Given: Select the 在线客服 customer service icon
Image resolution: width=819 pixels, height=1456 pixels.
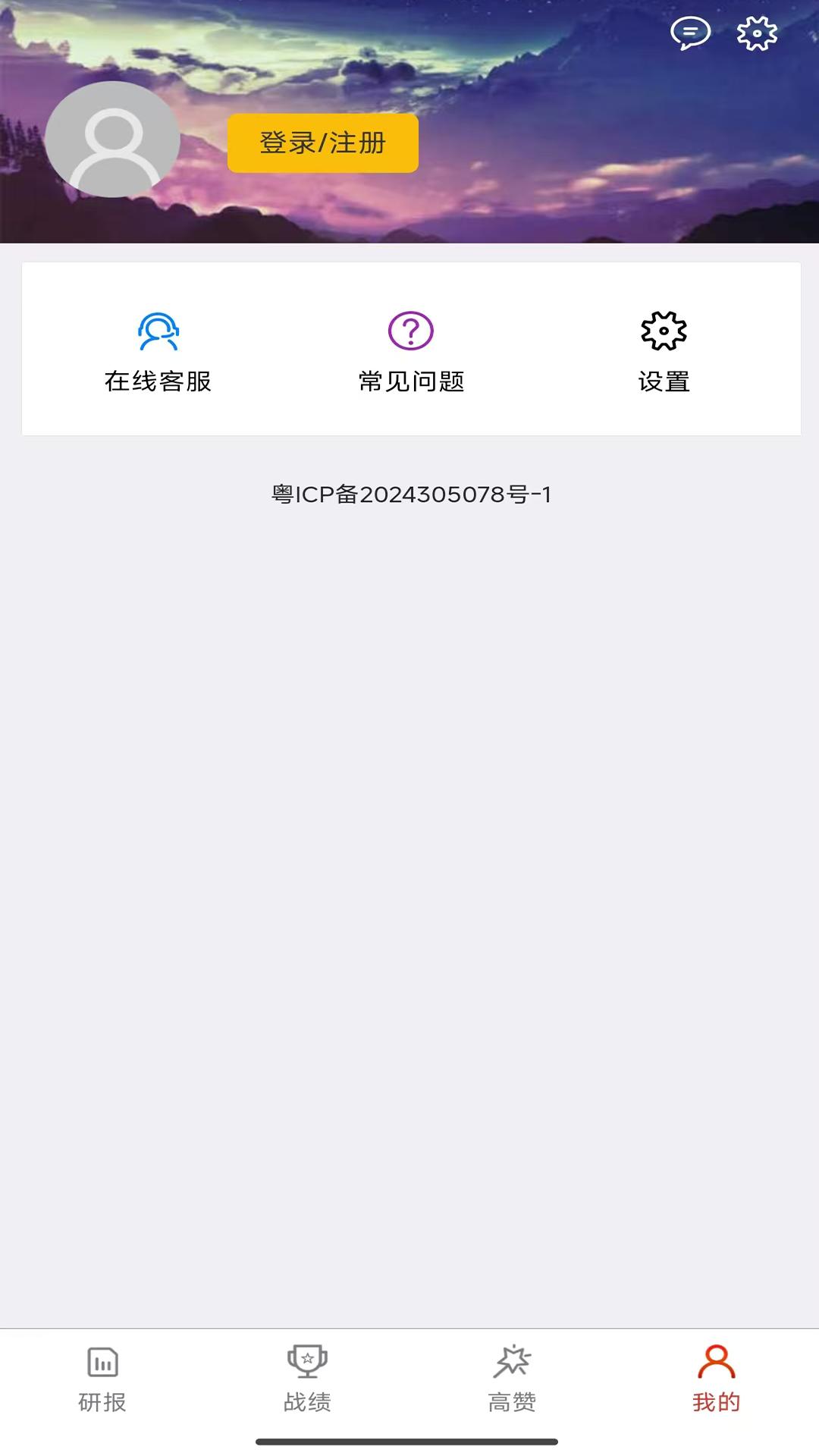Looking at the screenshot, I should (158, 331).
